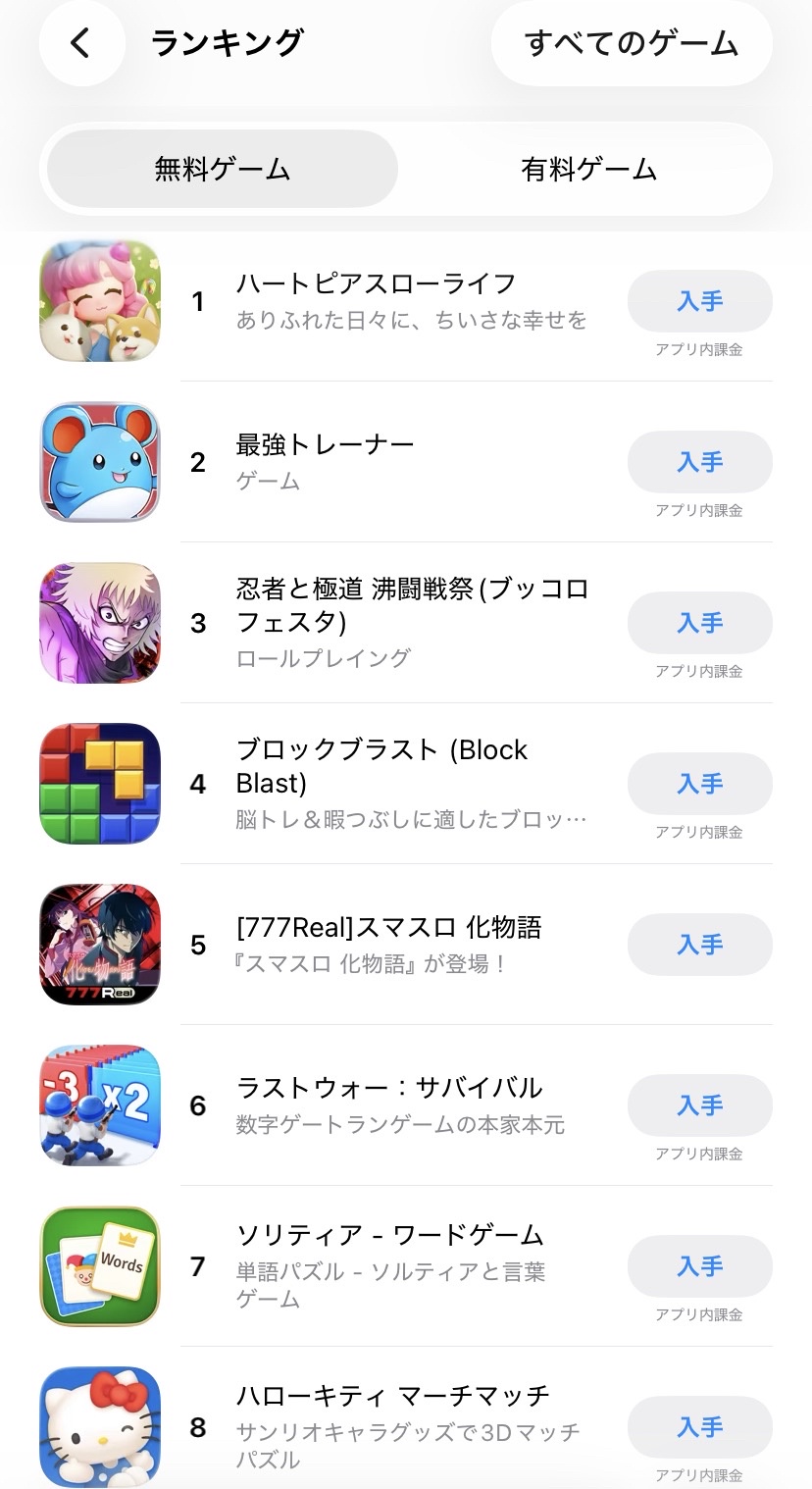Open [777Real]スマスロ 化物語 details
Image resolution: width=812 pixels, height=1489 pixels.
click(x=388, y=928)
